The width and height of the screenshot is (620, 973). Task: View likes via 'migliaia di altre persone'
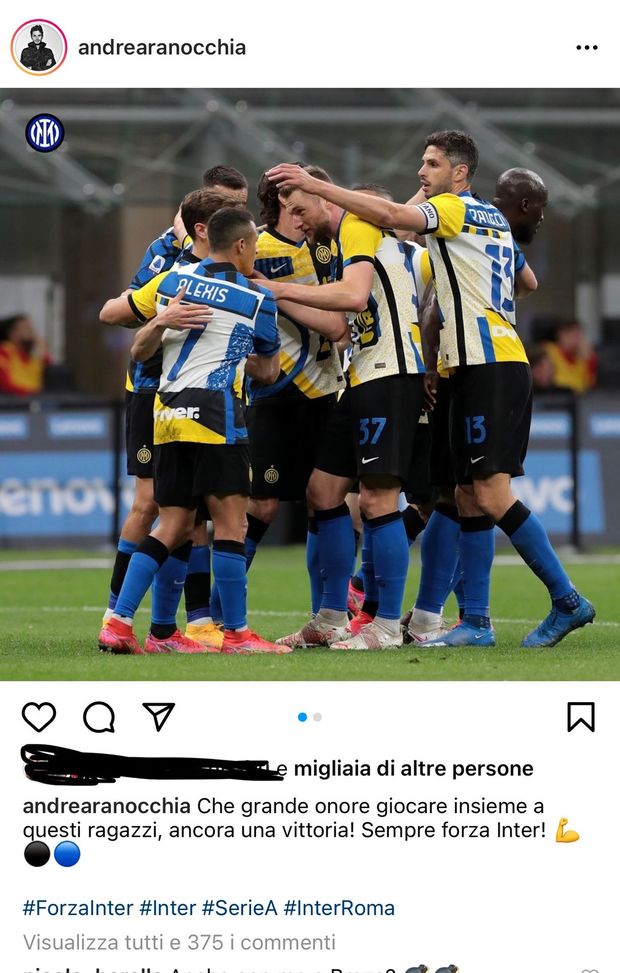click(x=411, y=768)
